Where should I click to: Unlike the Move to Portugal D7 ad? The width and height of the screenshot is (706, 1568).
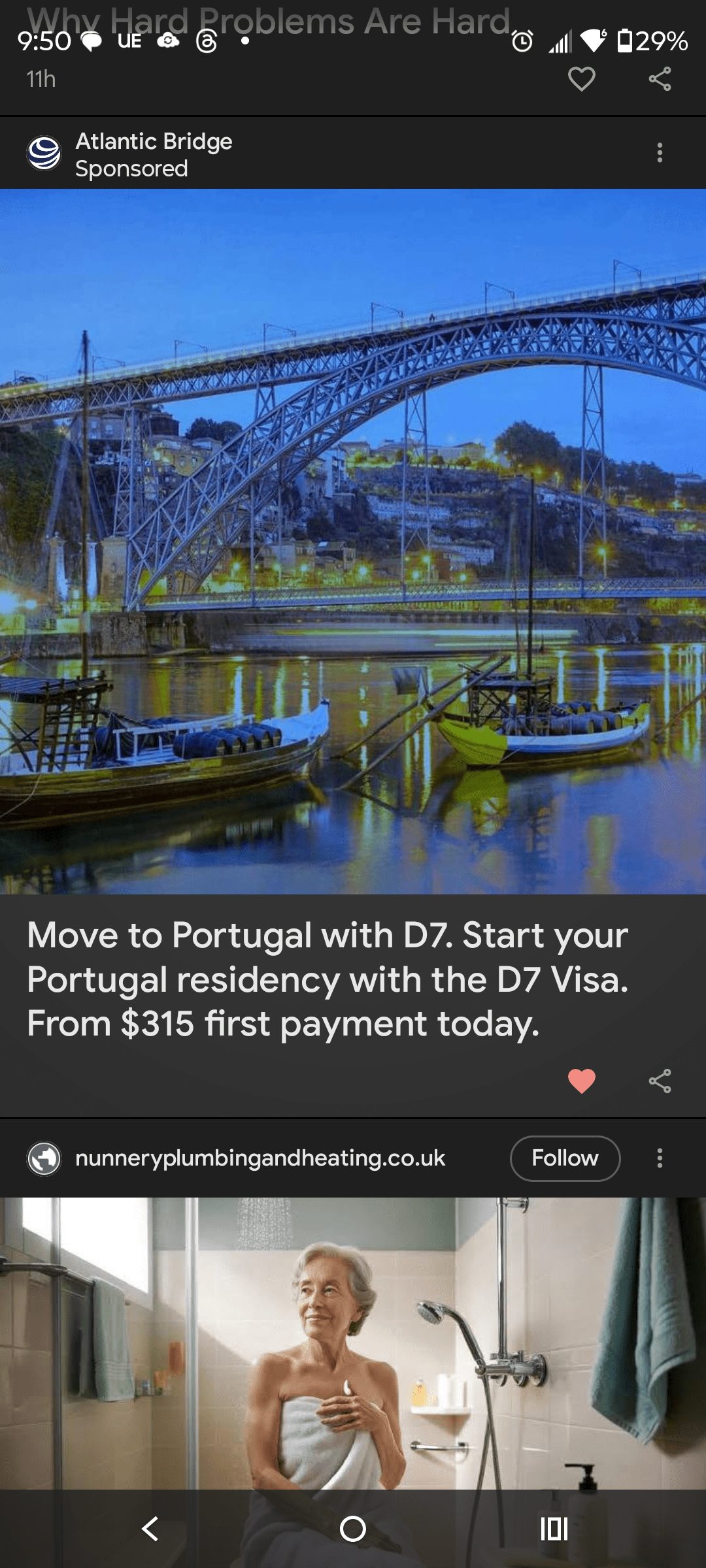581,1081
